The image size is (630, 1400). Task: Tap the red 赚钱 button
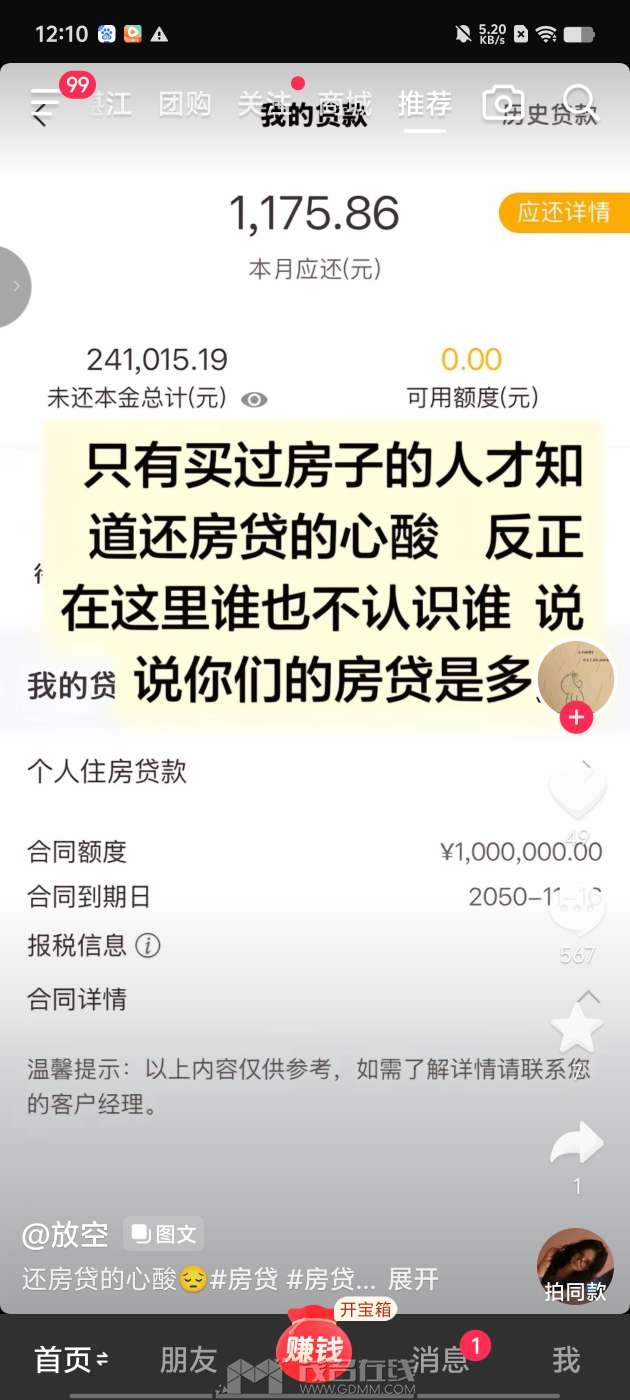point(314,1350)
